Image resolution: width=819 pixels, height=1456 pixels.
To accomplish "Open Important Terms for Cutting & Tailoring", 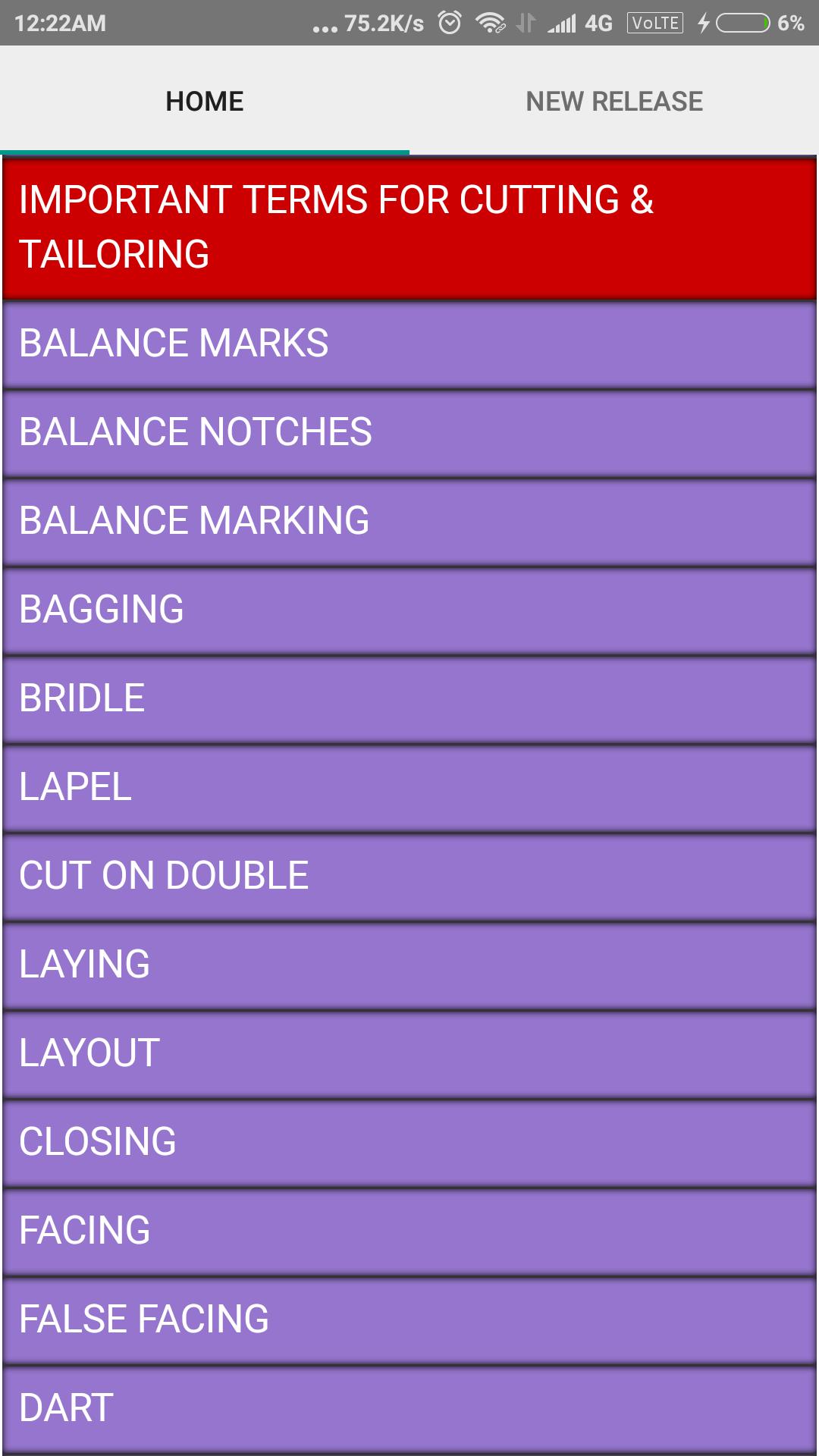I will [x=409, y=227].
